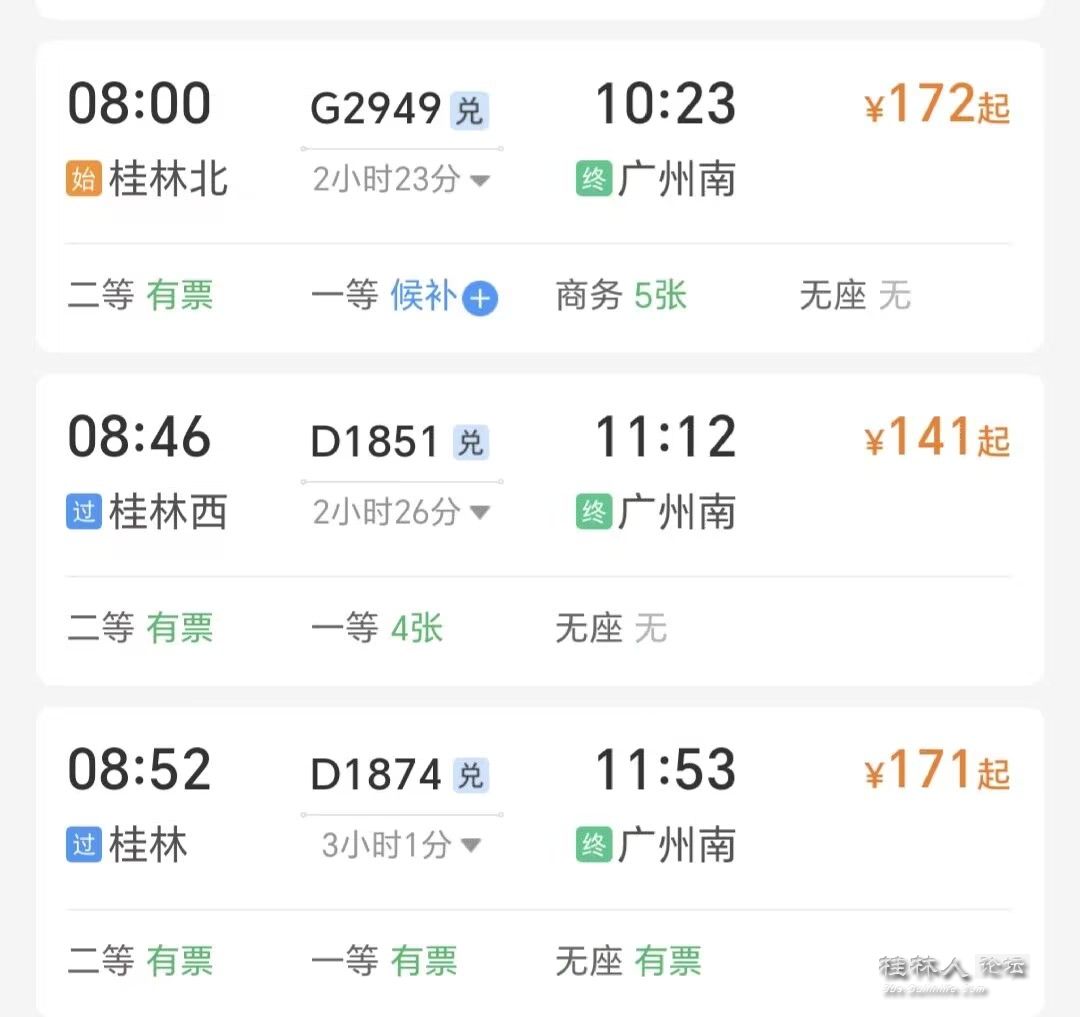Select the D1851 train from 桂林西
Screen dimensions: 1080x1017
(376, 441)
